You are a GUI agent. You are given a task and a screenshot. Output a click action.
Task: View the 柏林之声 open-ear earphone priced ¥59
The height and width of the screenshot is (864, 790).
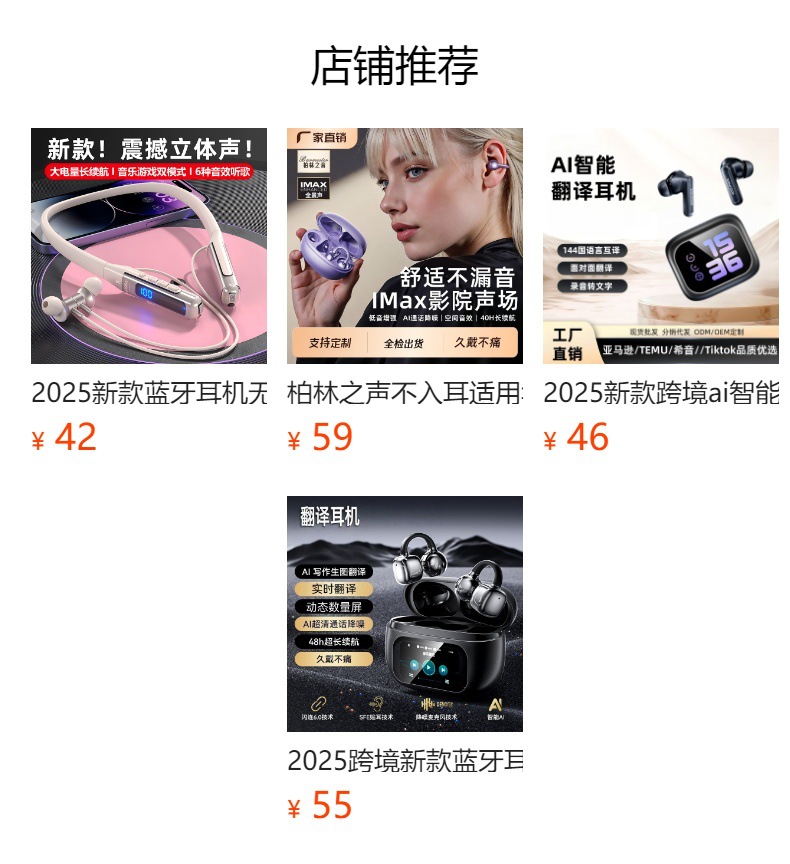click(404, 246)
